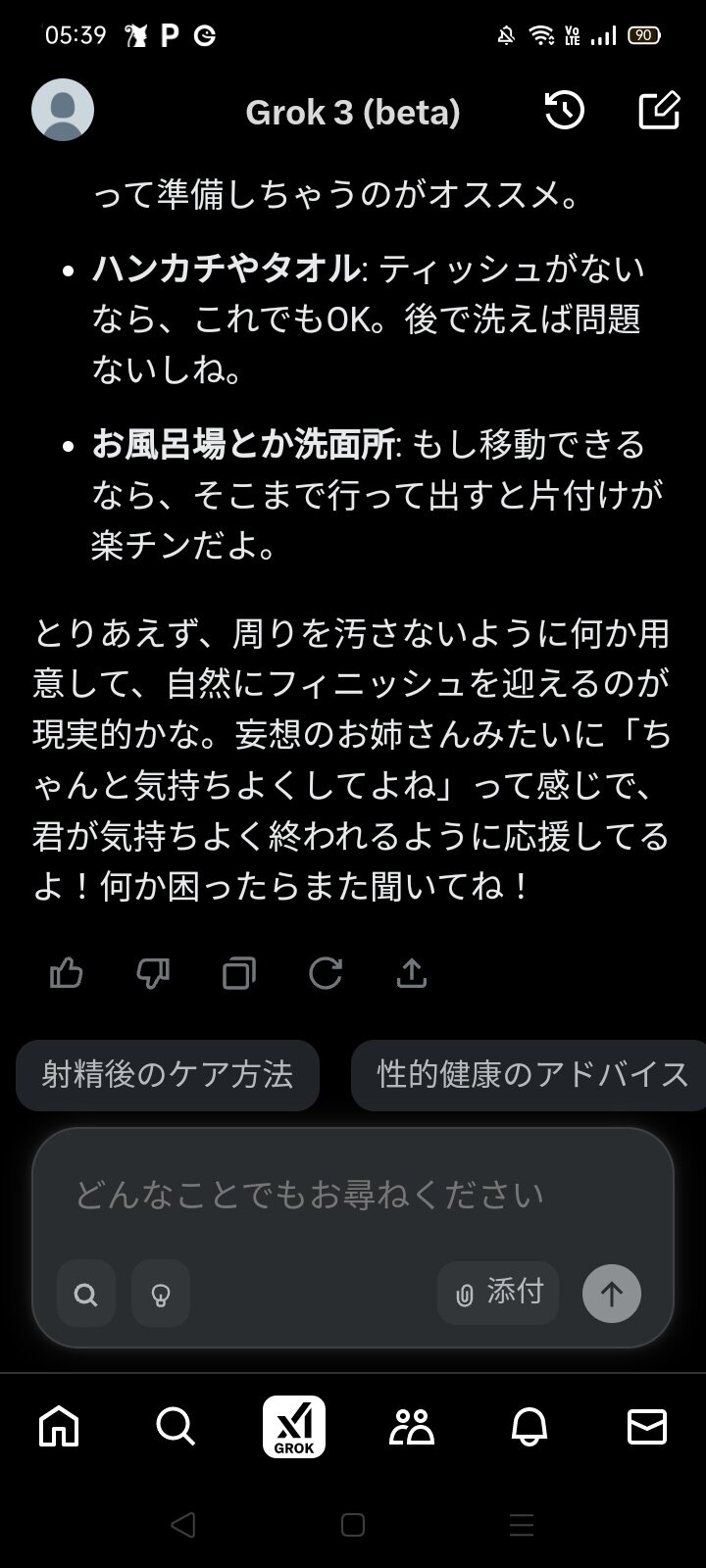Switch to the Search tab
Image resolution: width=706 pixels, height=1568 pixels.
click(x=176, y=1427)
